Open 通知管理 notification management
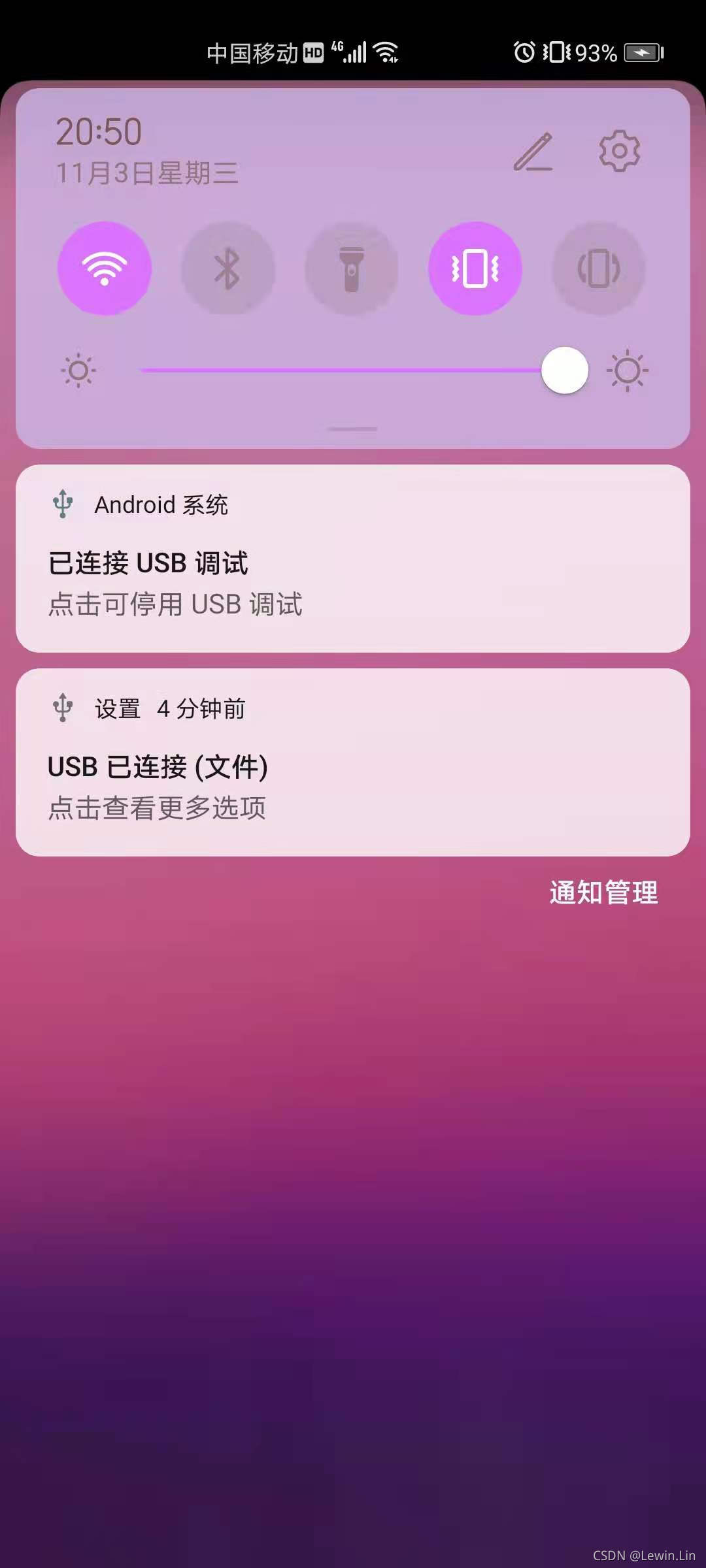 [x=603, y=892]
